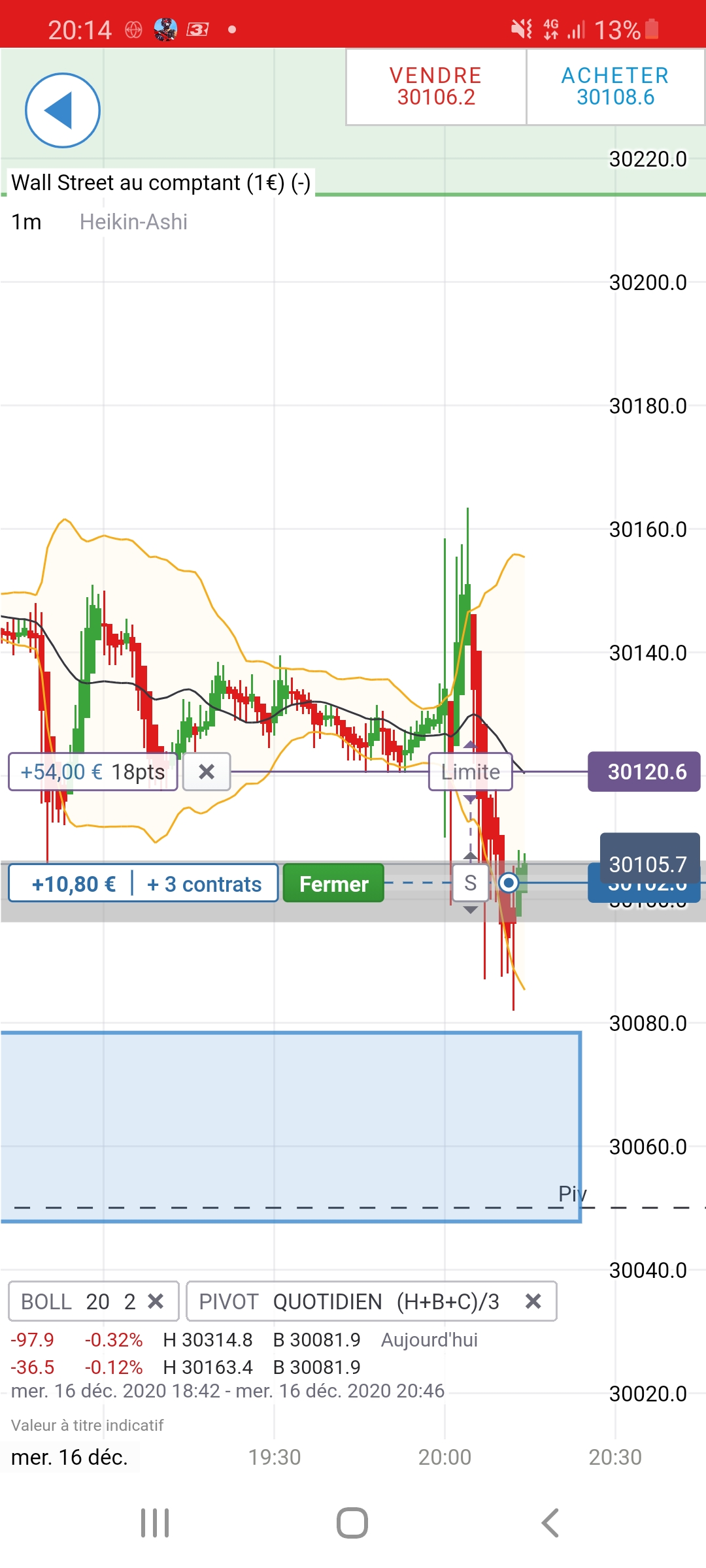Open the Limite order marker

[x=470, y=772]
